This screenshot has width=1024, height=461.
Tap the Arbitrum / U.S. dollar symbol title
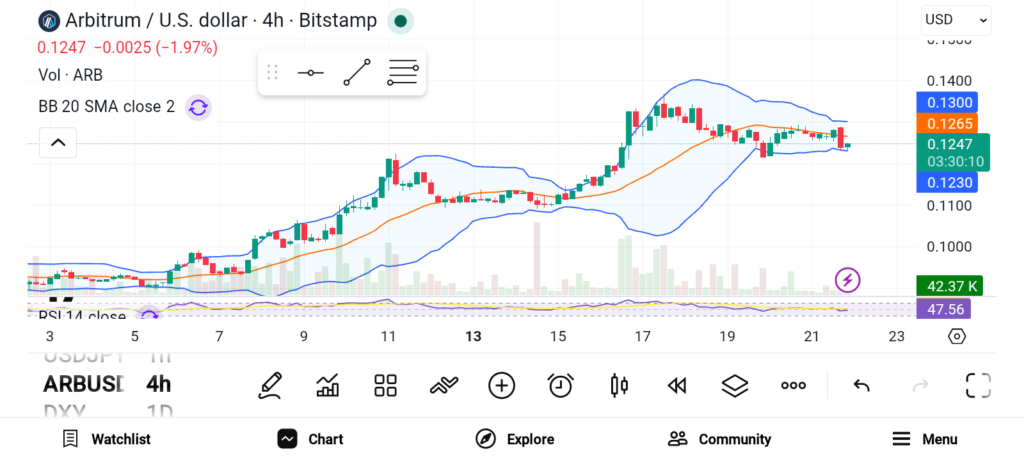tap(205, 20)
